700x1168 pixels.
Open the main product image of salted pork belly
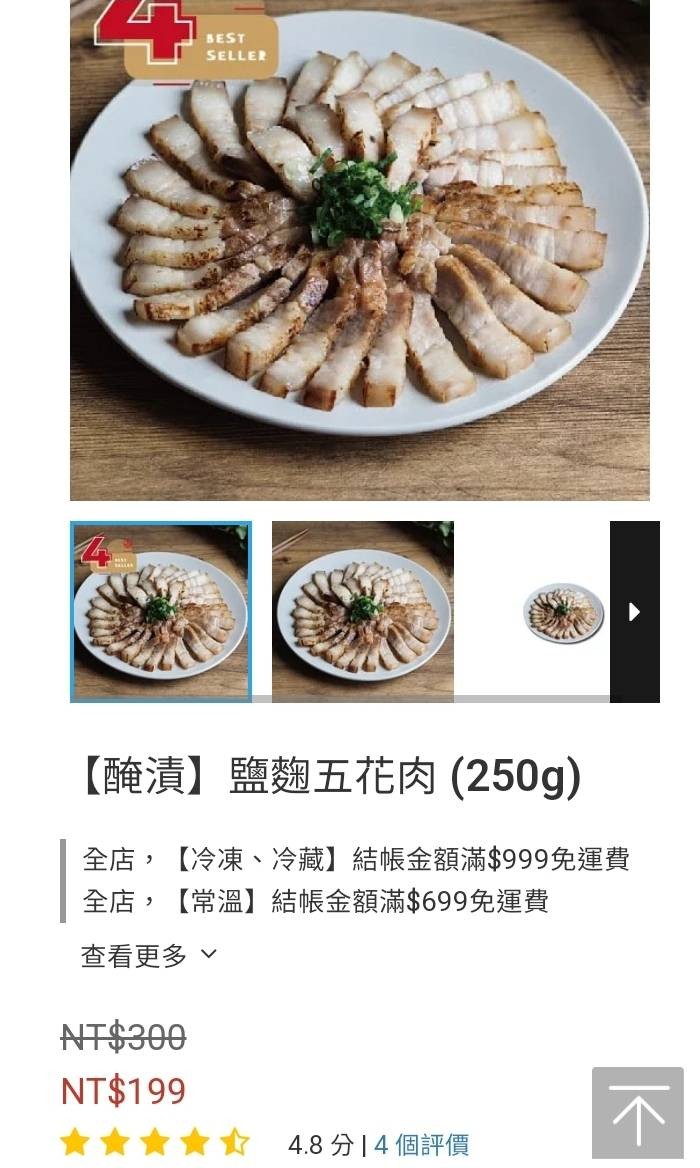point(360,250)
